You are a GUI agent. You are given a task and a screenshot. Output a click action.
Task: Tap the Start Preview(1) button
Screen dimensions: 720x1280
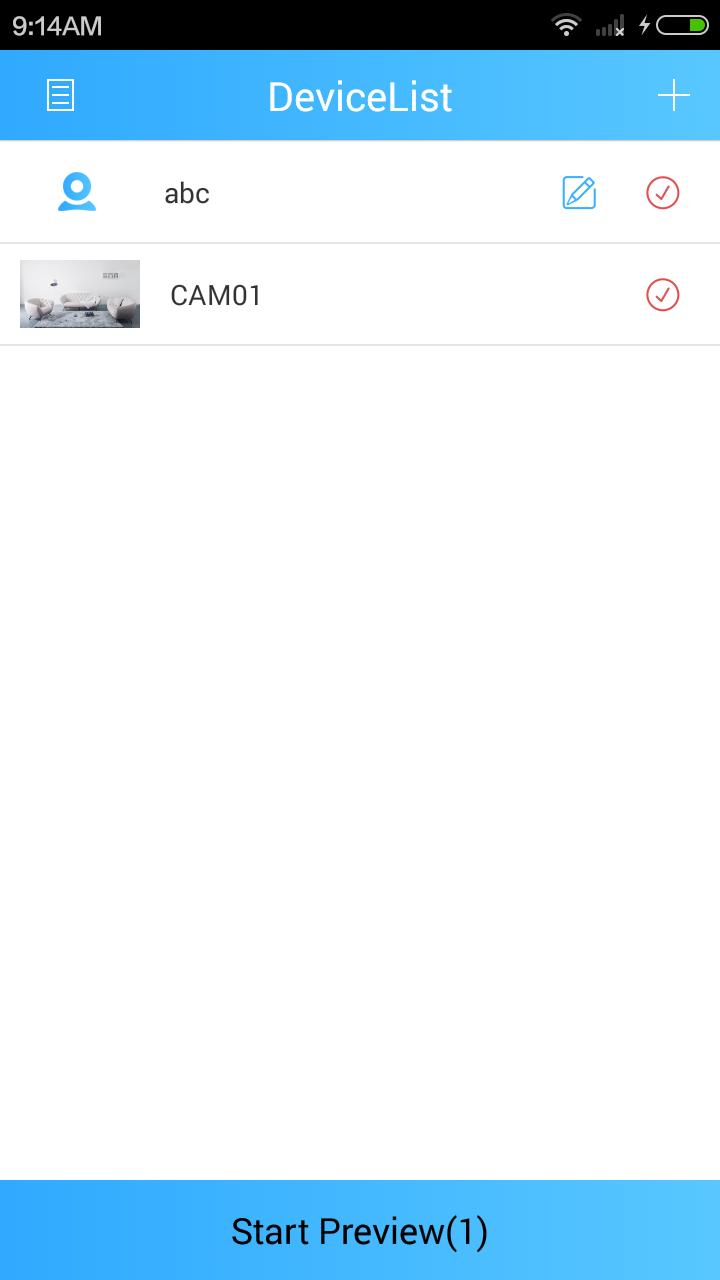click(360, 1231)
